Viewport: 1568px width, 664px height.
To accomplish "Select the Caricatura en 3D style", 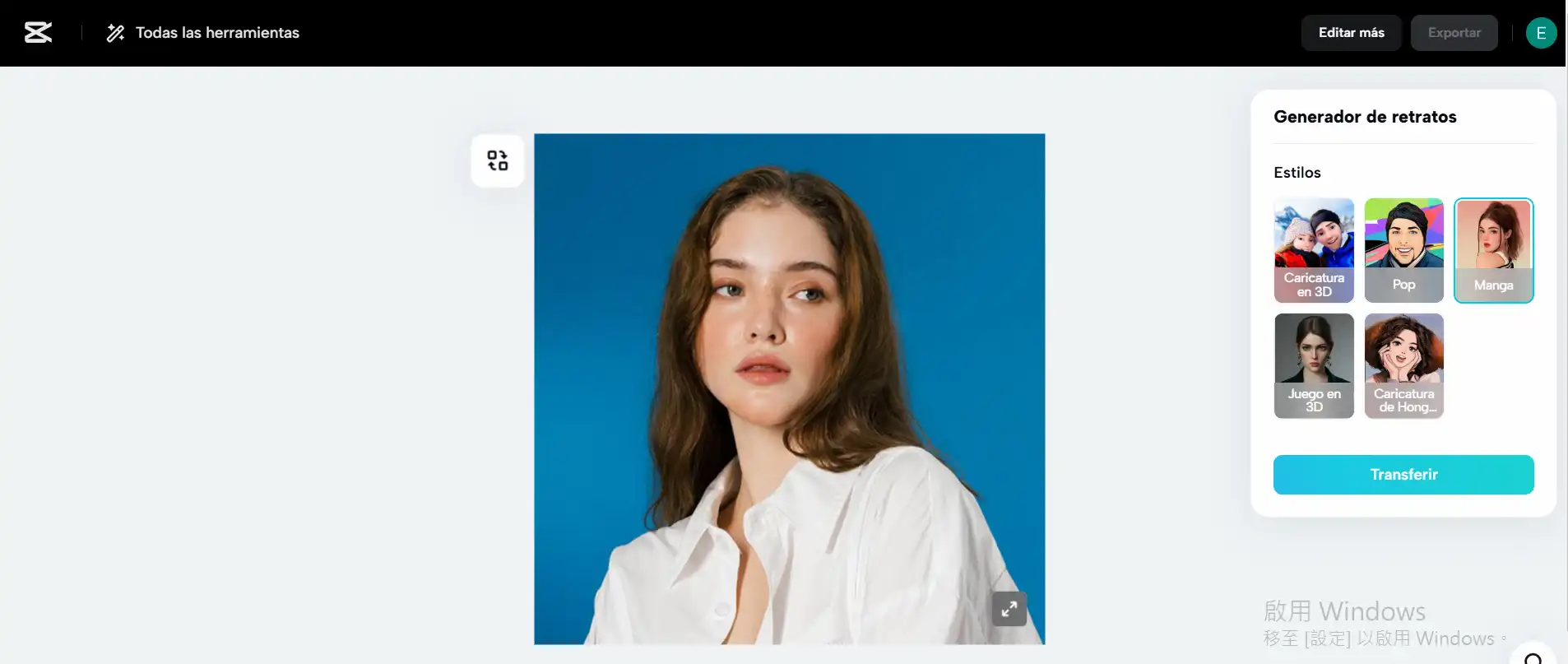I will (1314, 250).
